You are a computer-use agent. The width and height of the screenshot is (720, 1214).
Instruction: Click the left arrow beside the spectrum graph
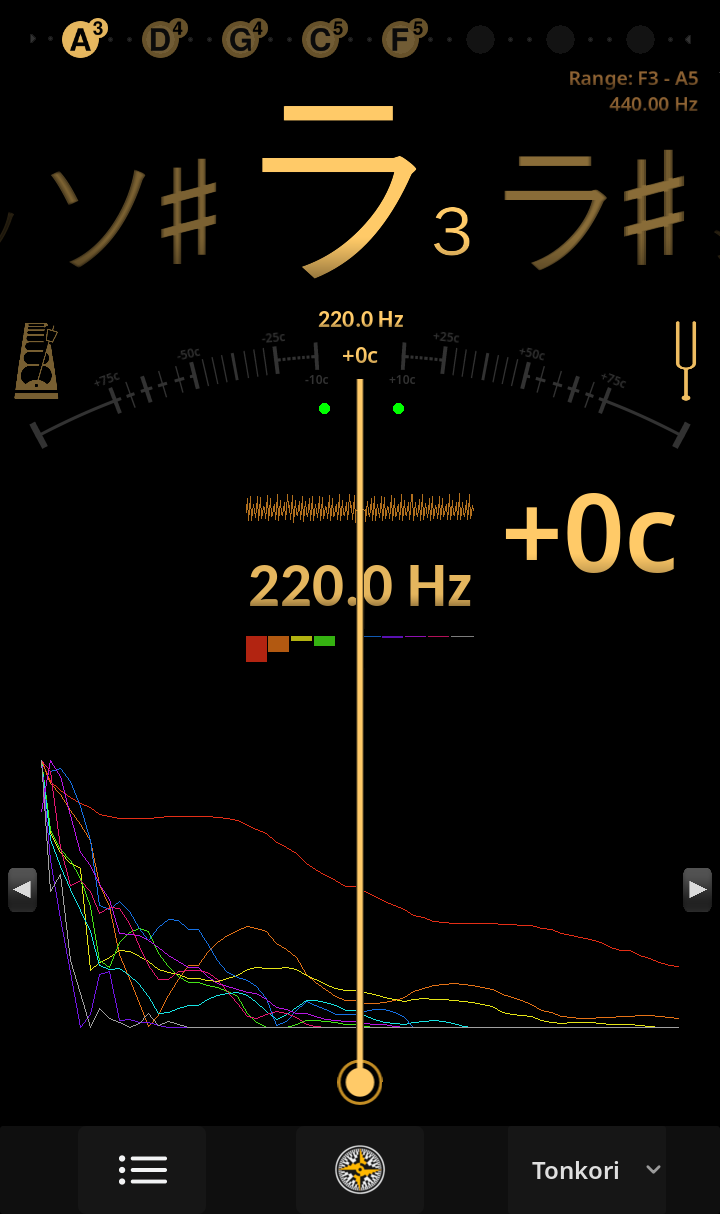(x=22, y=889)
